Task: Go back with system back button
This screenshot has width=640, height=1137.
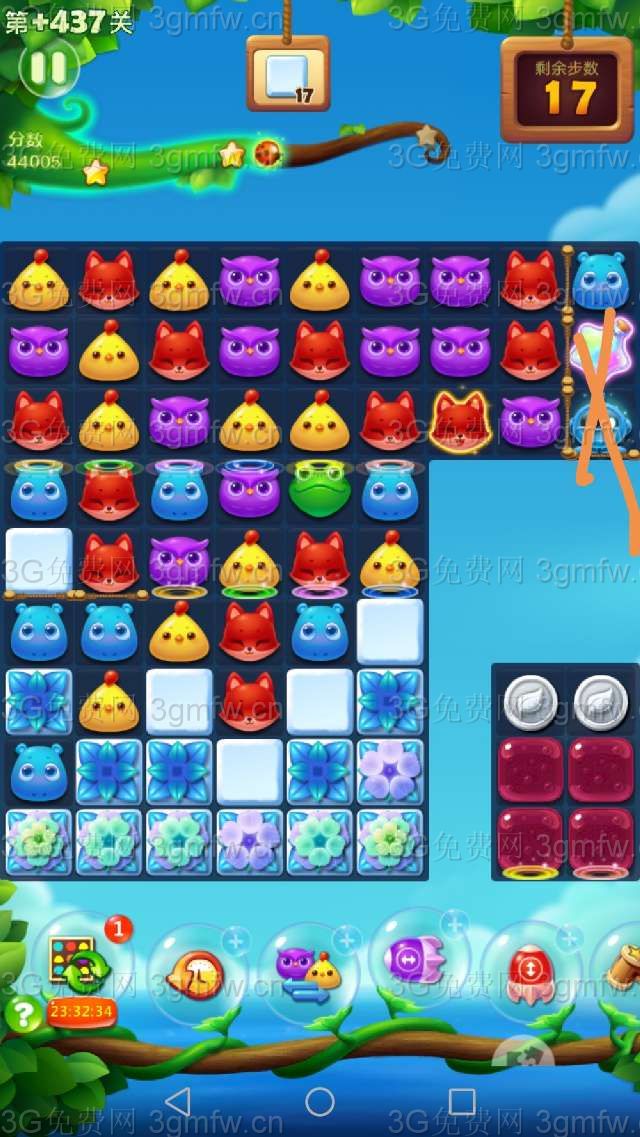Action: tap(177, 1102)
